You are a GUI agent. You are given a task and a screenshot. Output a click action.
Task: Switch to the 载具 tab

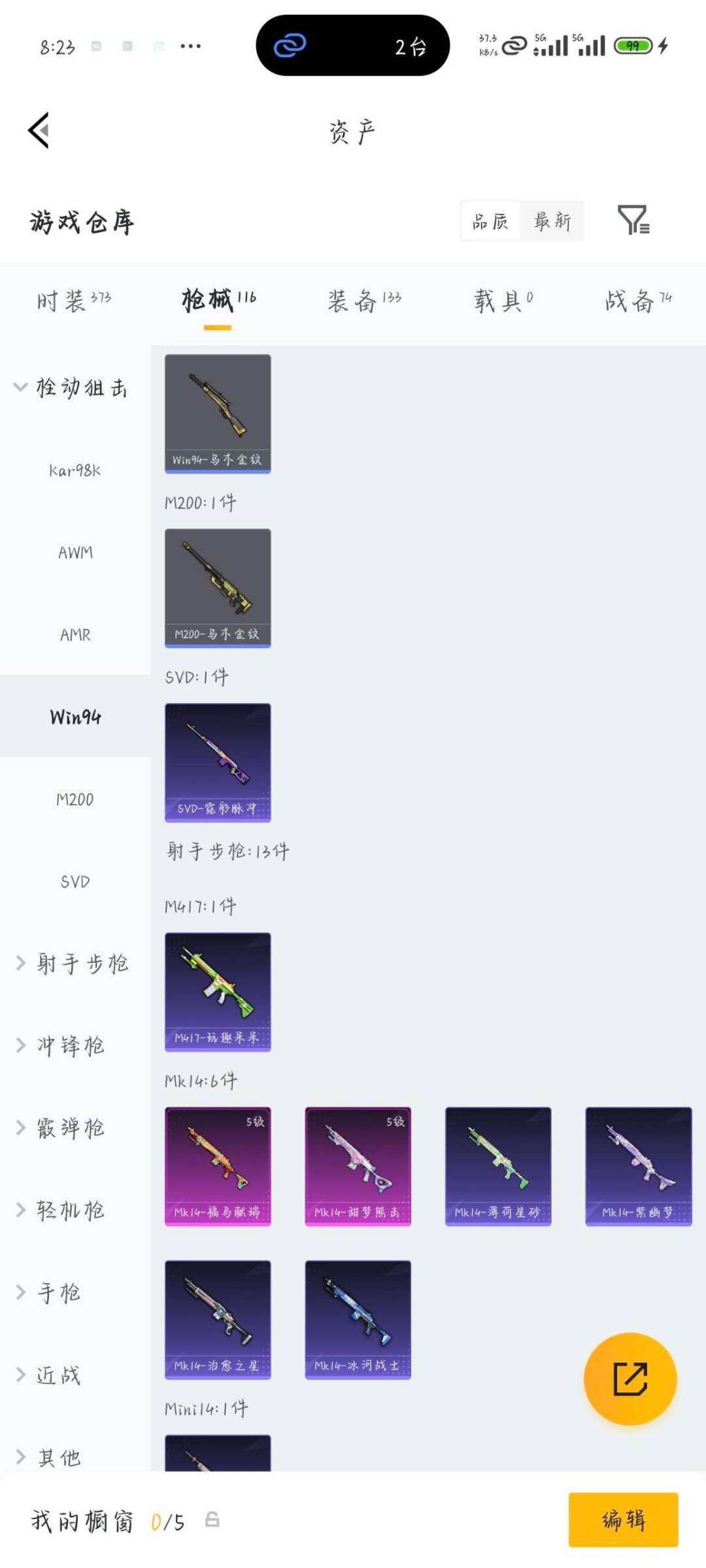click(503, 301)
